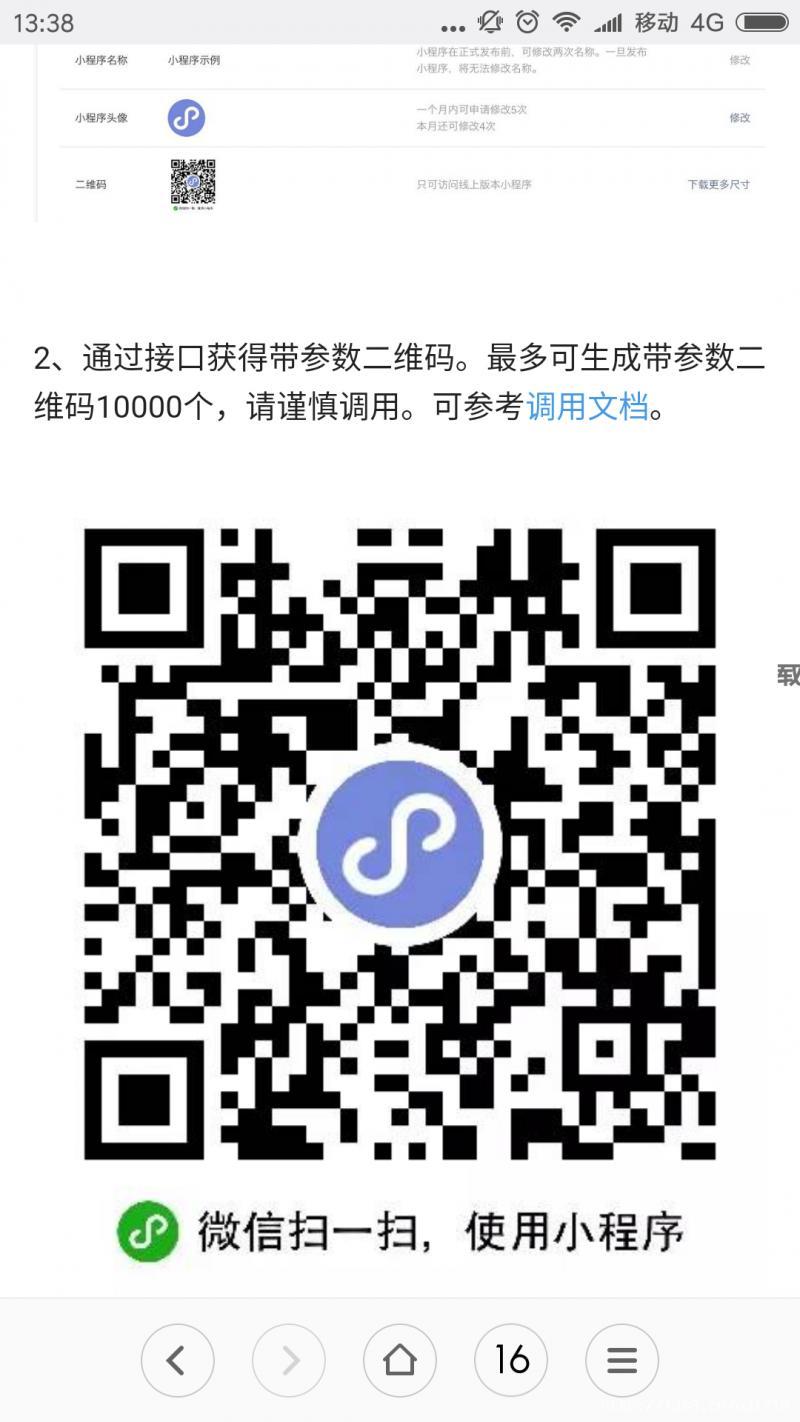Open the tab switcher showing 16

tap(511, 1360)
